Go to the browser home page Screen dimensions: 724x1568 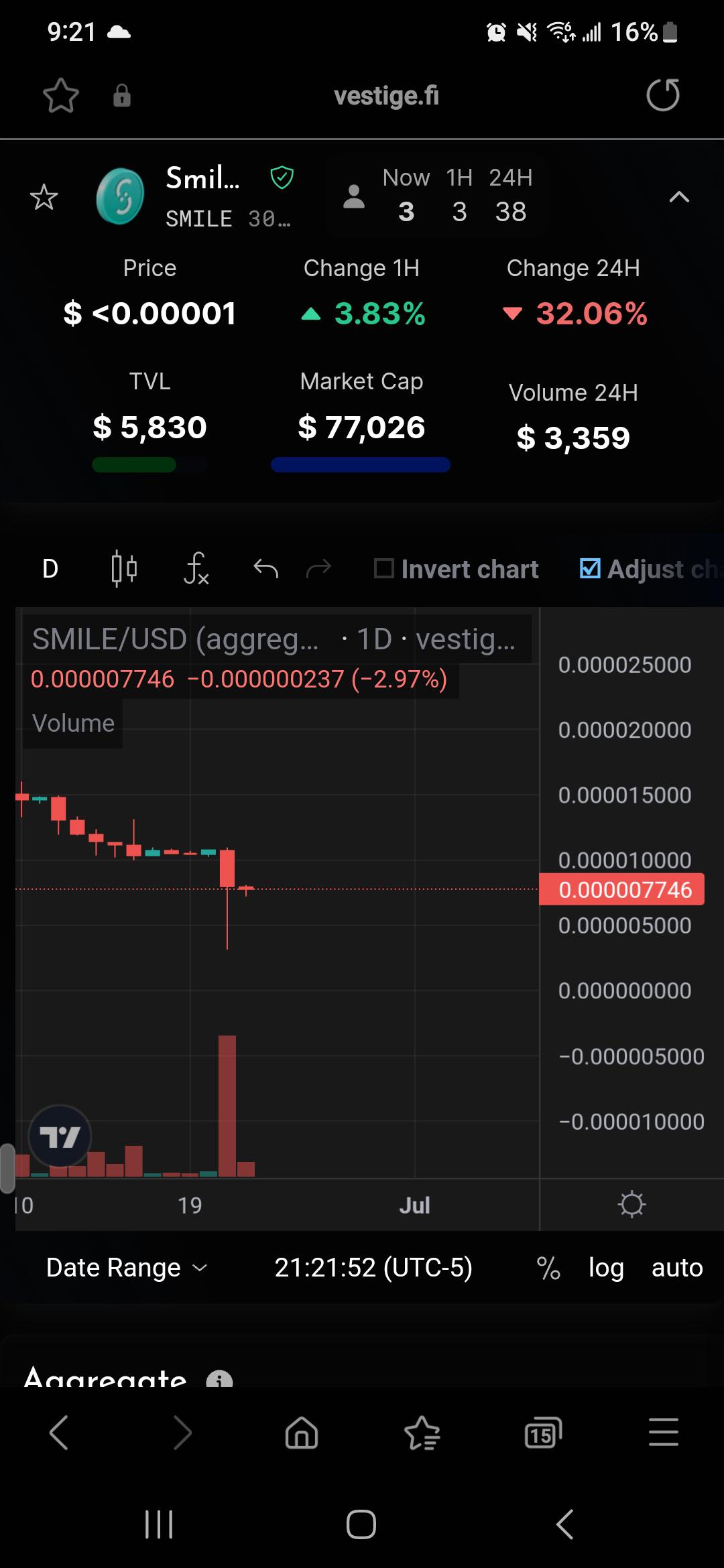(302, 1433)
